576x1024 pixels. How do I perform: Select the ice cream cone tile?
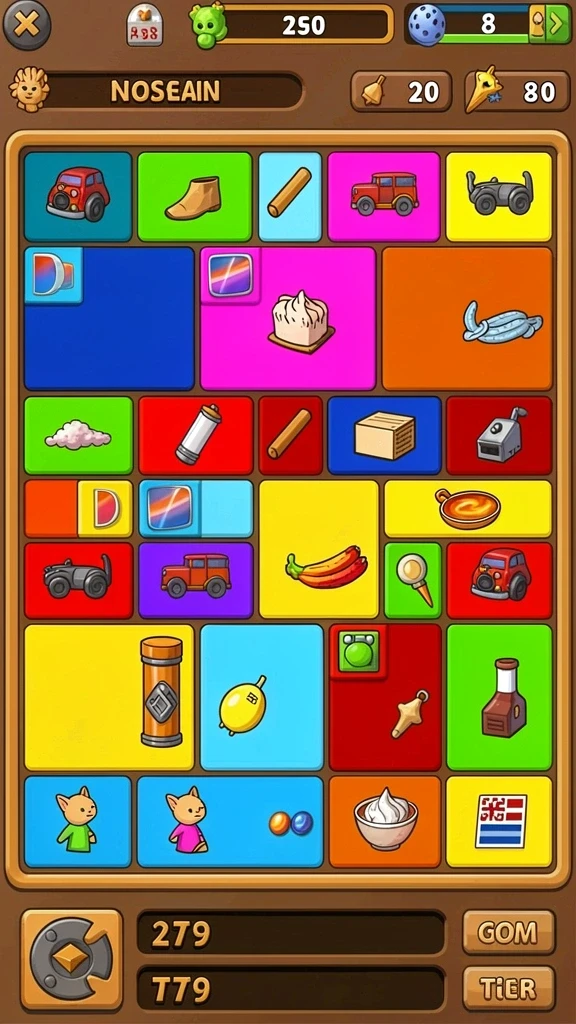413,580
